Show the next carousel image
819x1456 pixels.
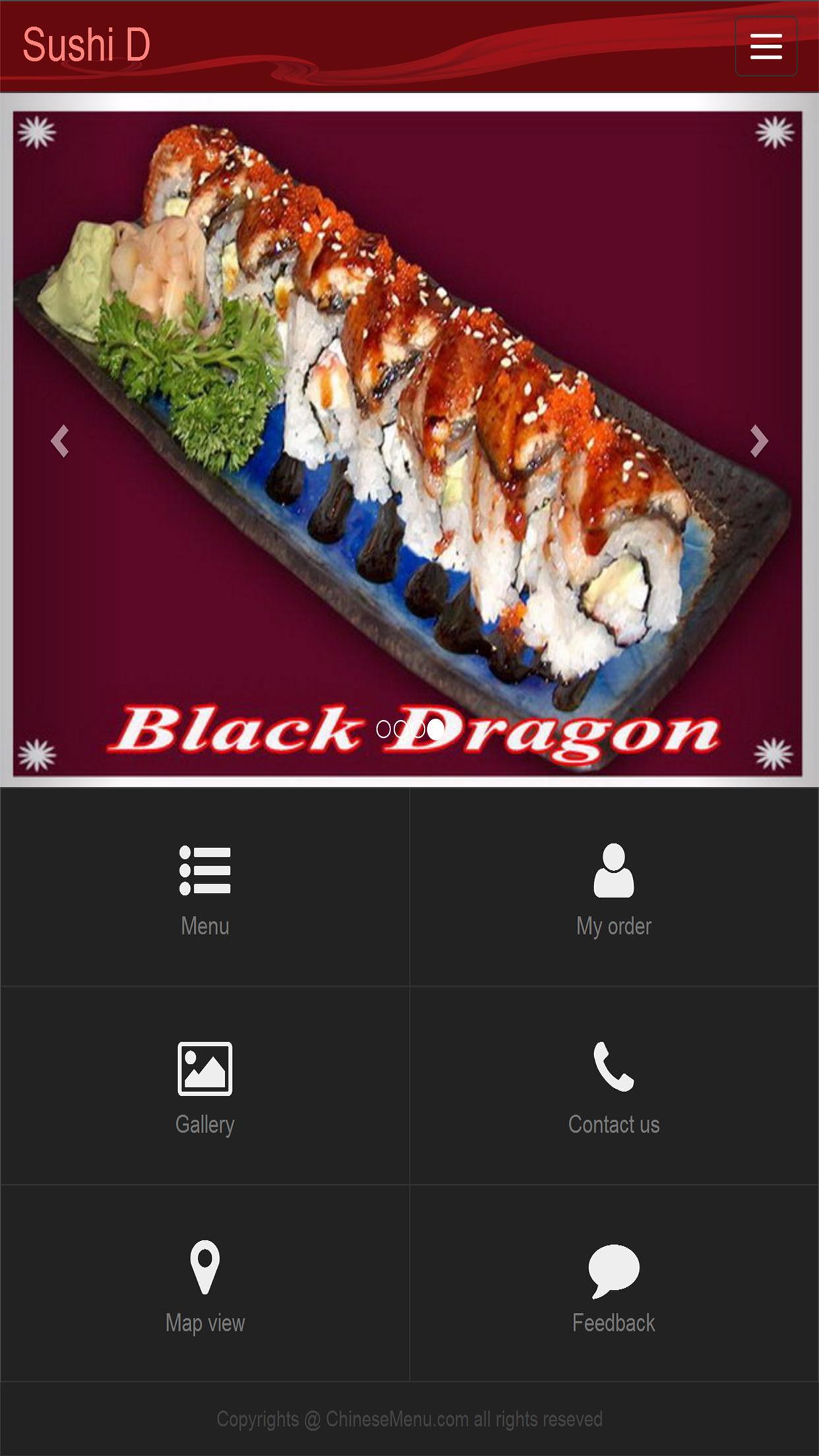point(758,441)
